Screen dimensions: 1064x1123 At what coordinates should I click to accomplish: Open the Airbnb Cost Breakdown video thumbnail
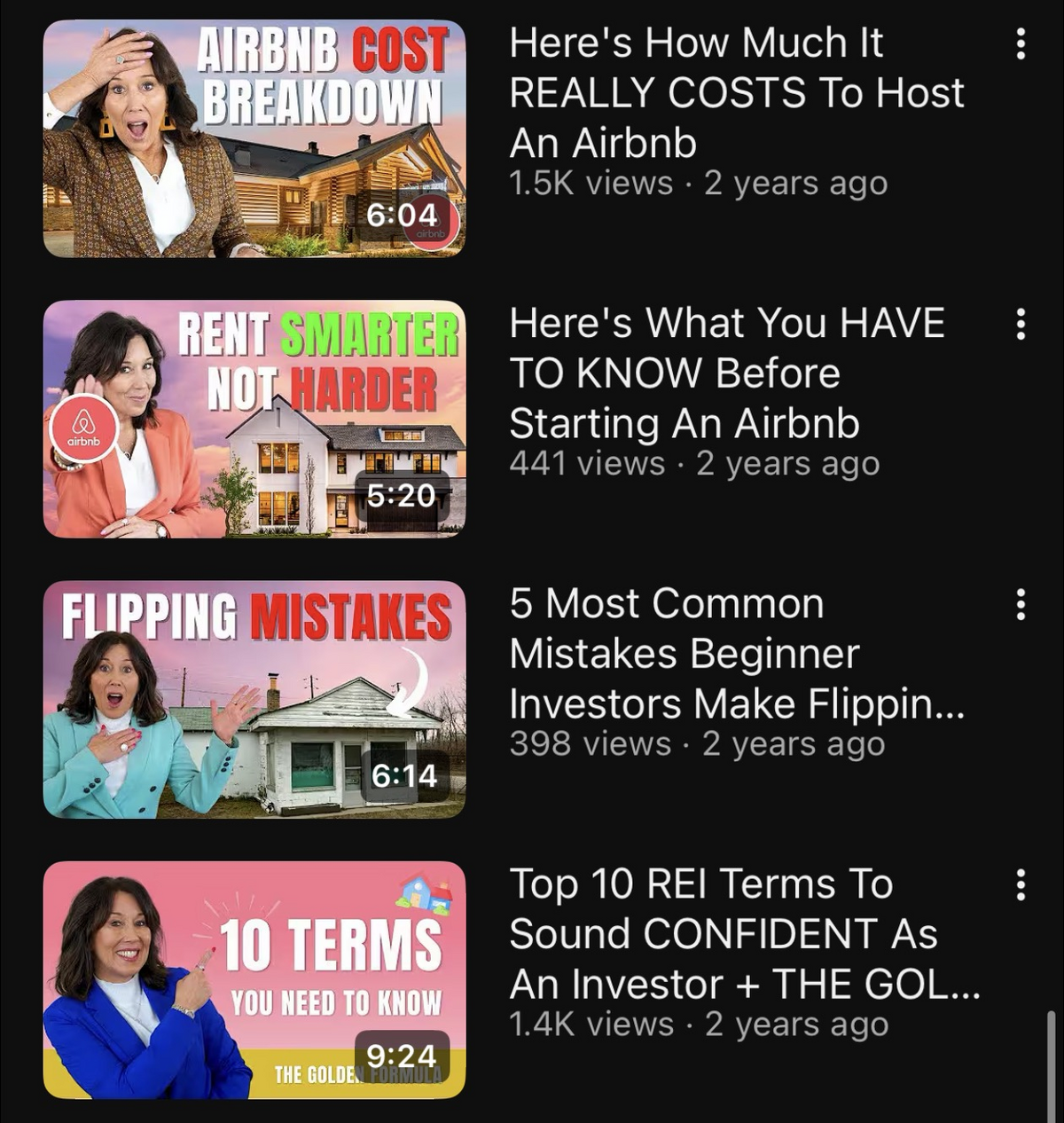pos(254,138)
